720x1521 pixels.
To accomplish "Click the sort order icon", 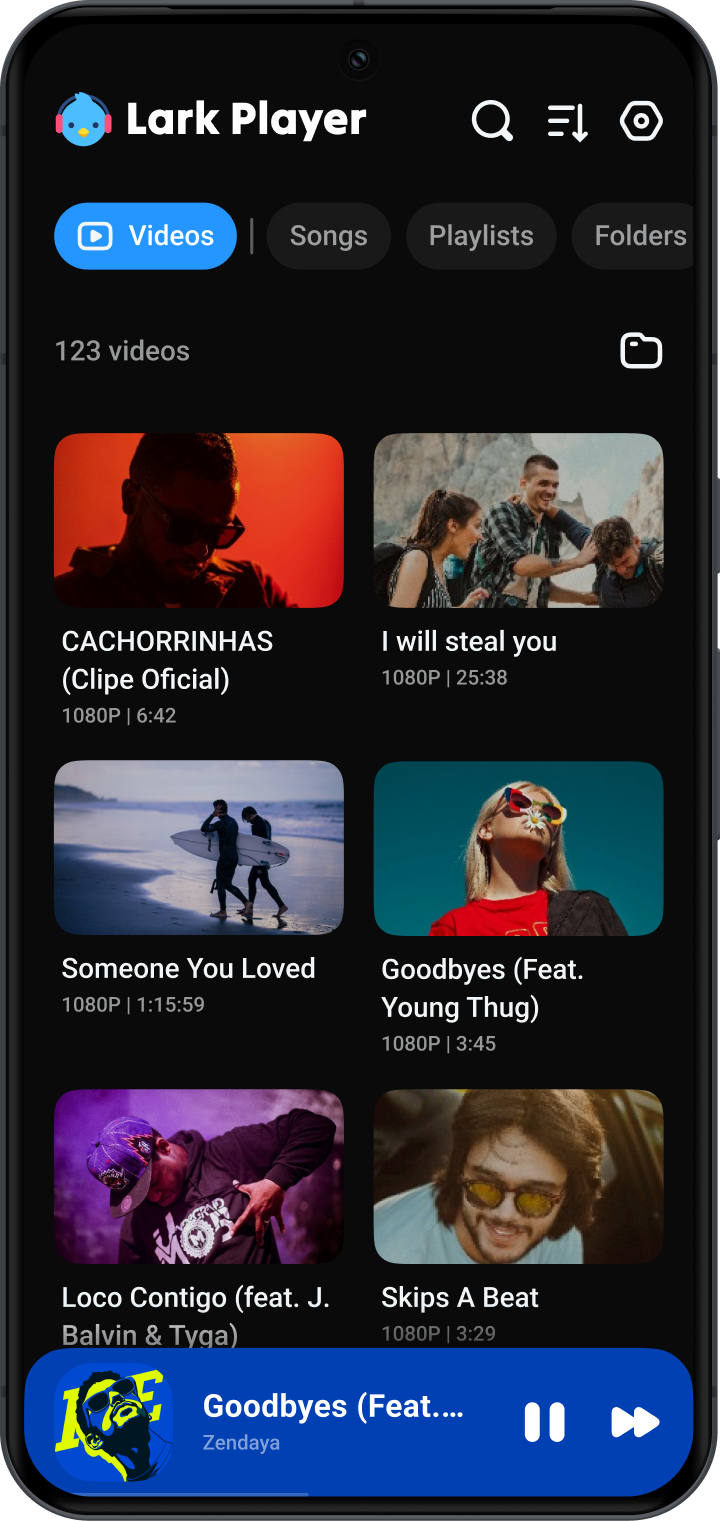I will [x=566, y=121].
